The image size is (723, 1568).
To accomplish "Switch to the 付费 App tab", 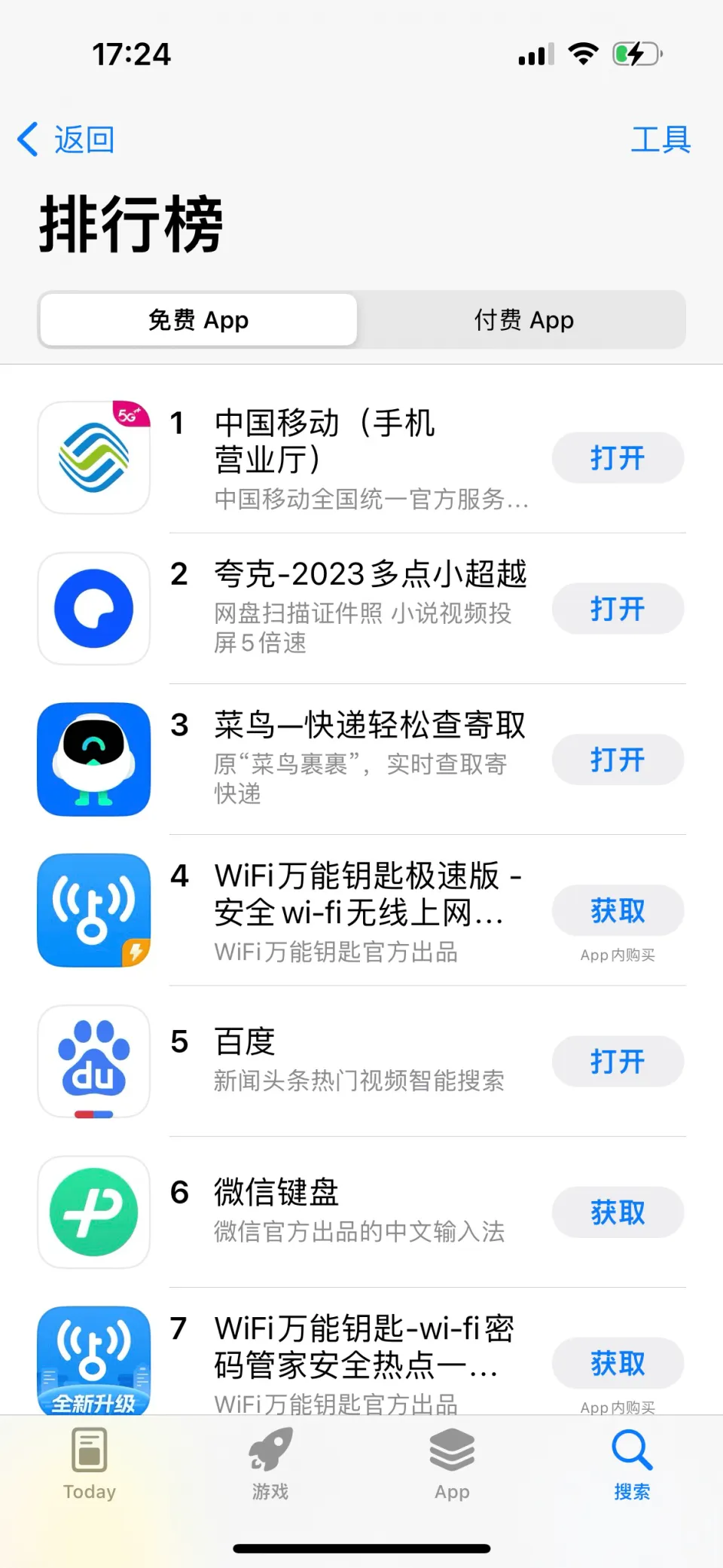I will click(x=523, y=320).
